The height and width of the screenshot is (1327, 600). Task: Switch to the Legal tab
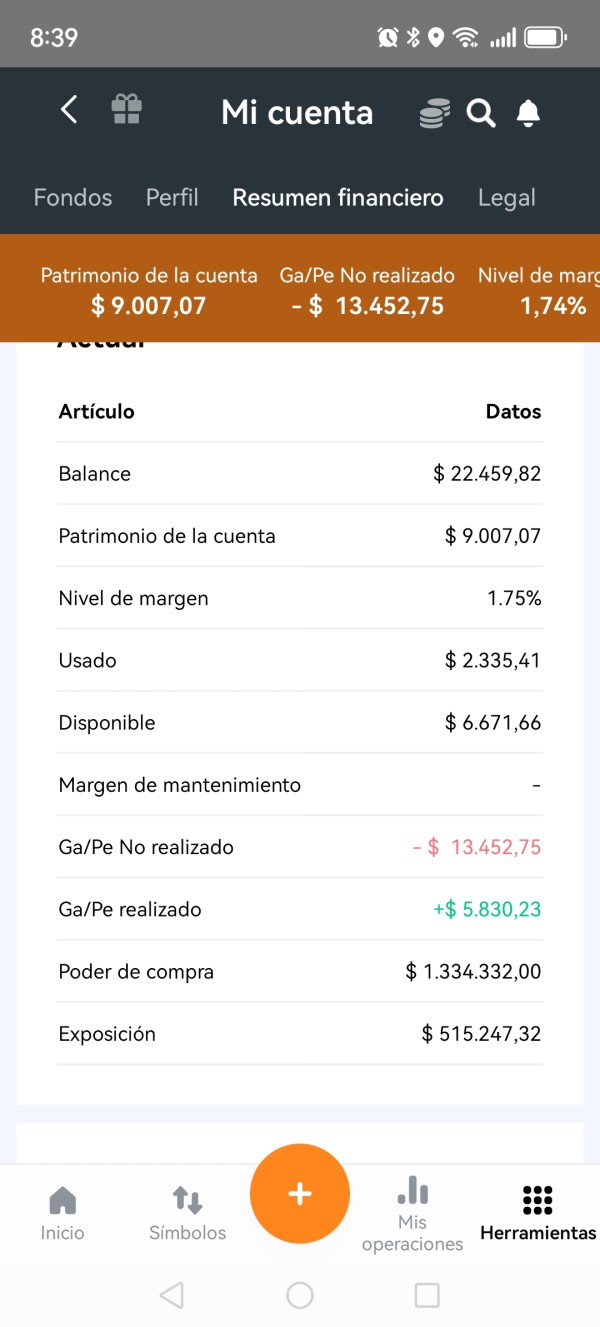(506, 198)
